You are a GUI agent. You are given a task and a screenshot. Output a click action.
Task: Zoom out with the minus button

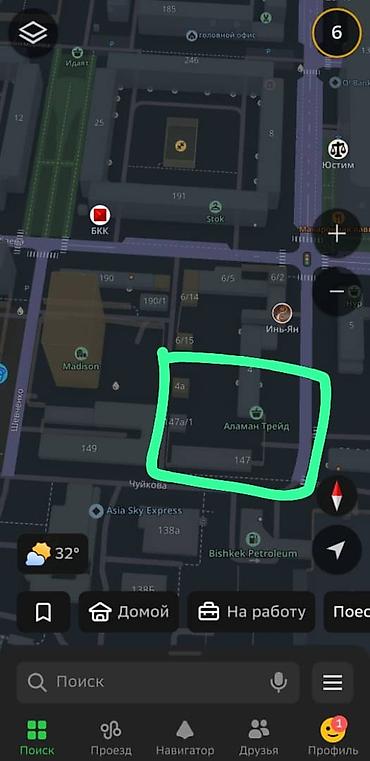coord(336,291)
